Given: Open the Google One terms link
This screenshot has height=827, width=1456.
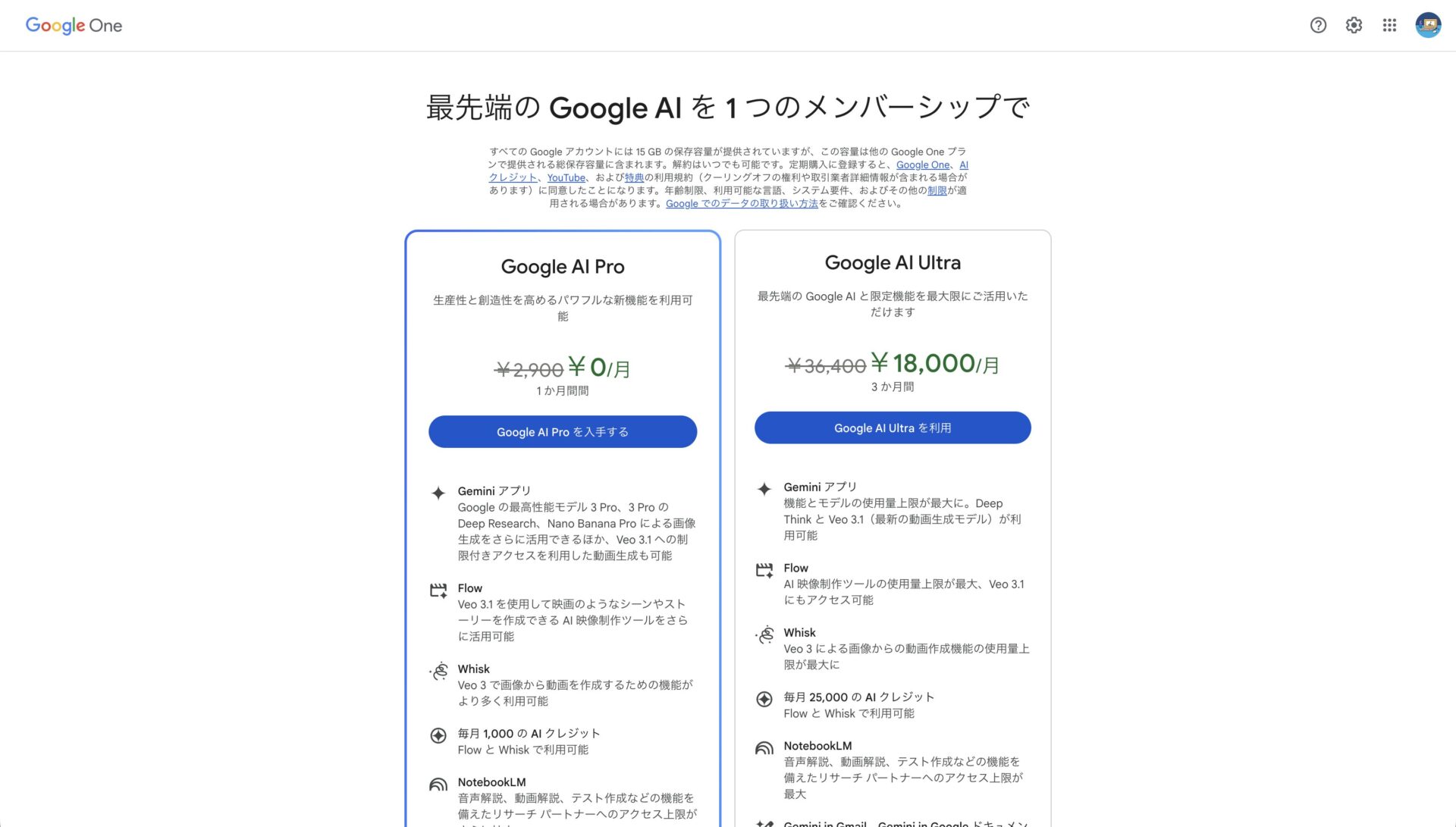Looking at the screenshot, I should point(922,164).
